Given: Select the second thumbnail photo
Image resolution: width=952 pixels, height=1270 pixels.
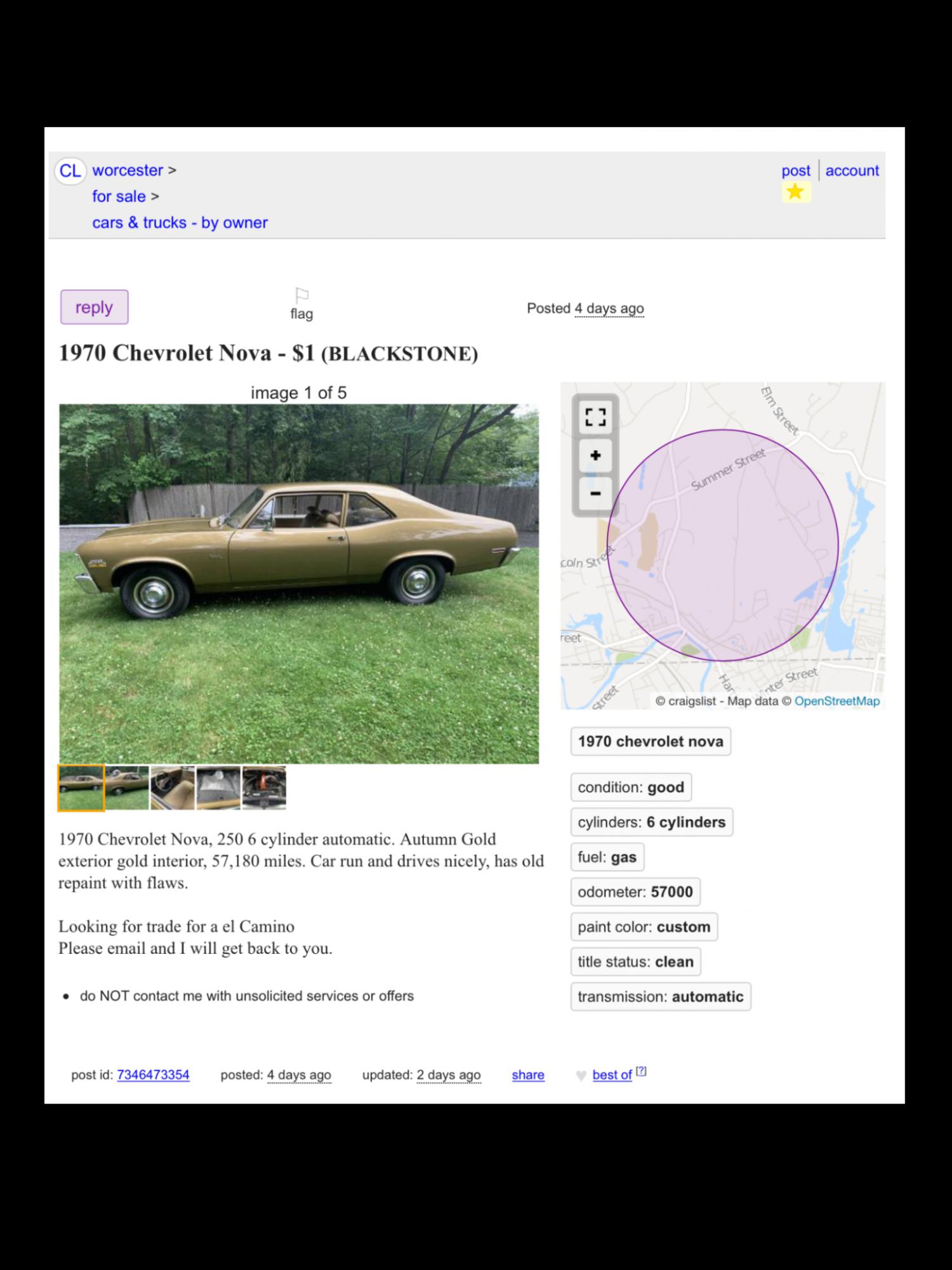Looking at the screenshot, I should [x=127, y=788].
